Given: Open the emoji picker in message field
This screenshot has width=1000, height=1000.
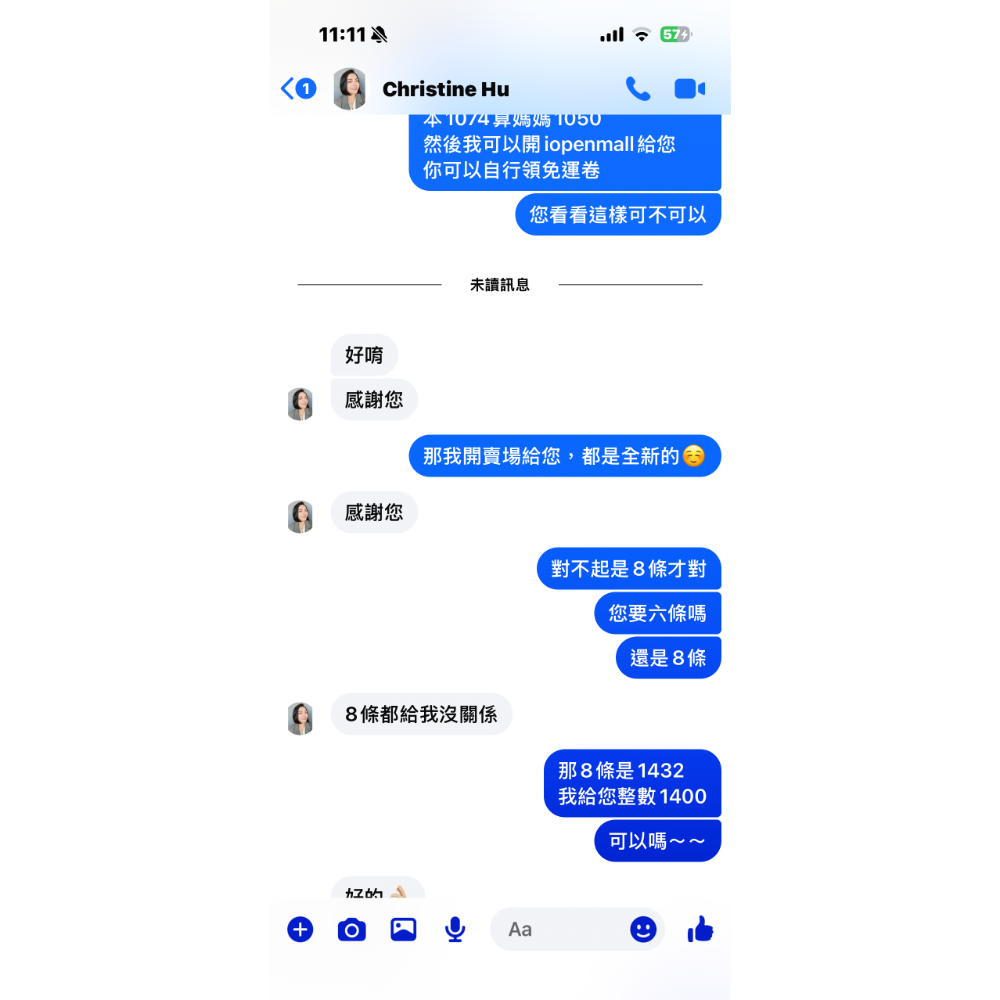Looking at the screenshot, I should [x=643, y=930].
